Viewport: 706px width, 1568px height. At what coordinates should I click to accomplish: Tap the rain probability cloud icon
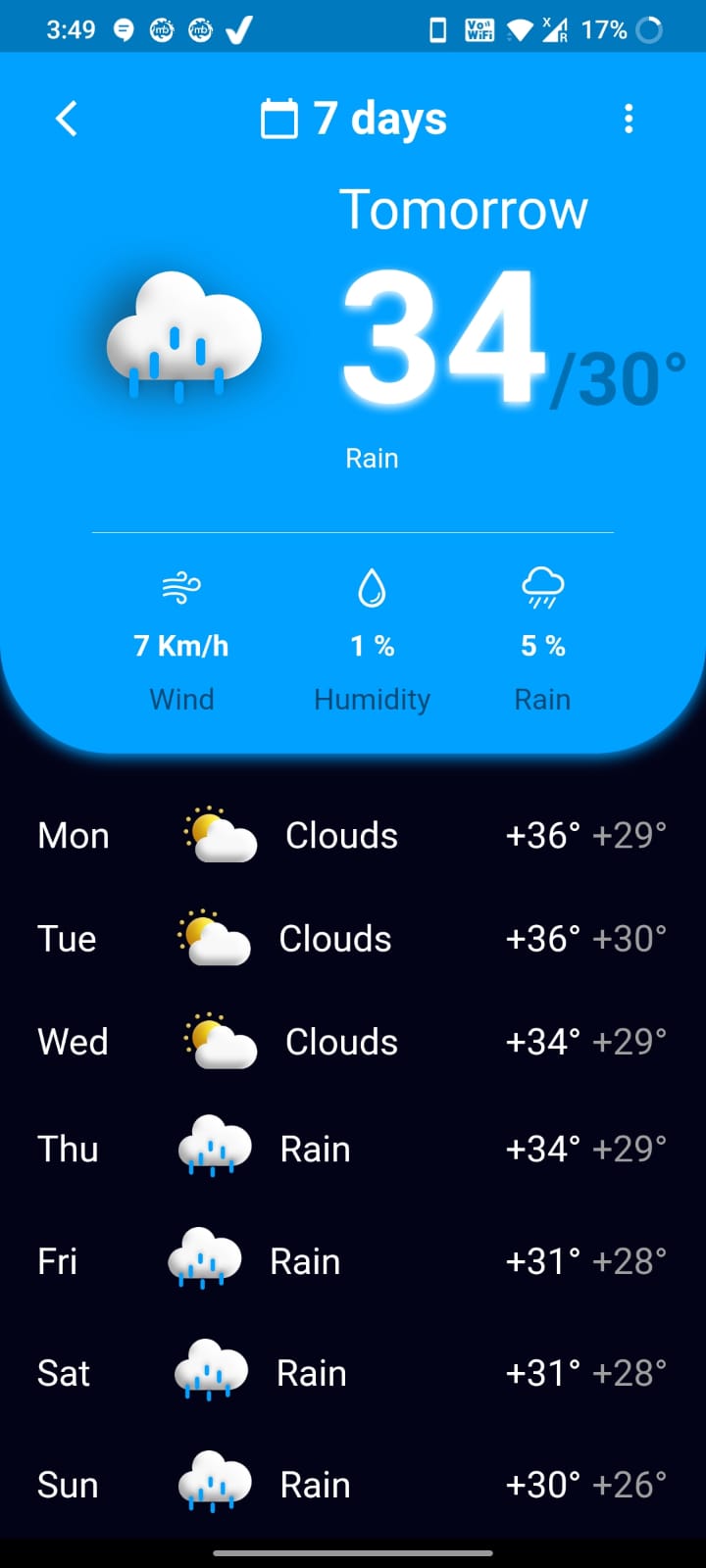pos(542,588)
